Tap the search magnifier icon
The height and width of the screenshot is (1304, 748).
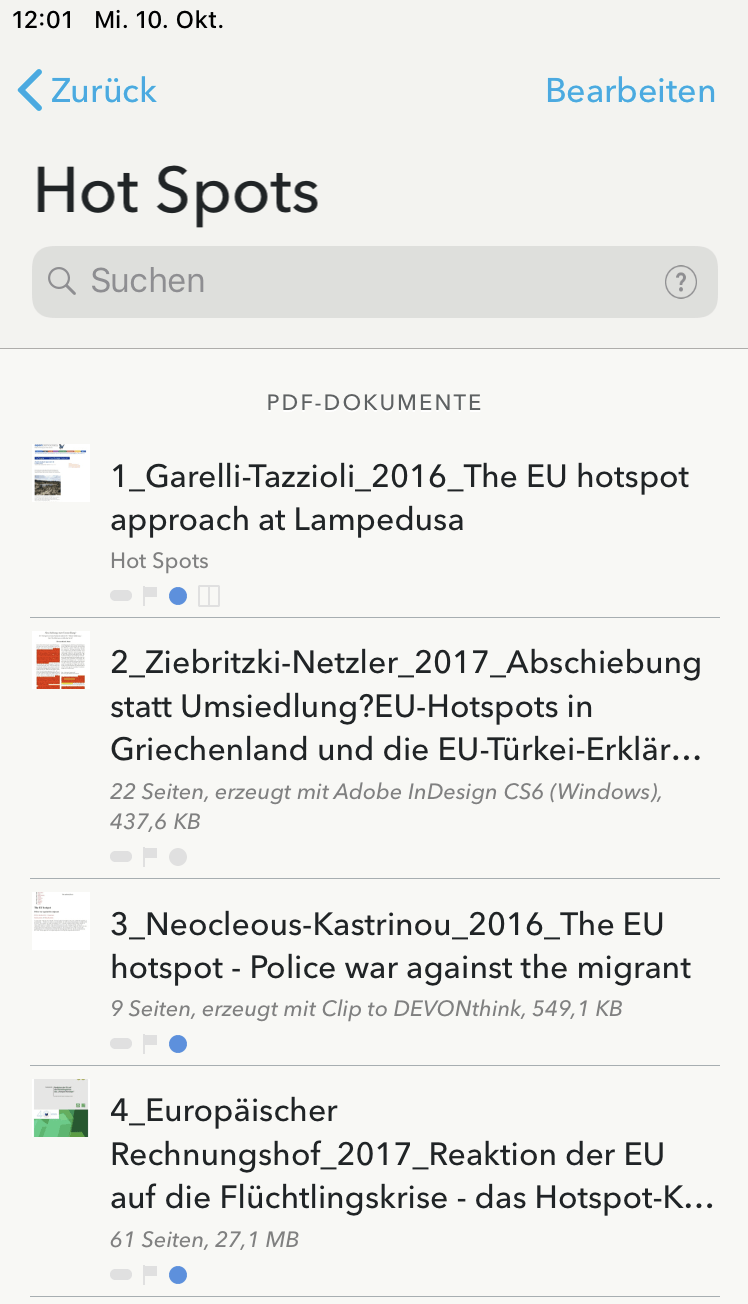click(x=61, y=281)
